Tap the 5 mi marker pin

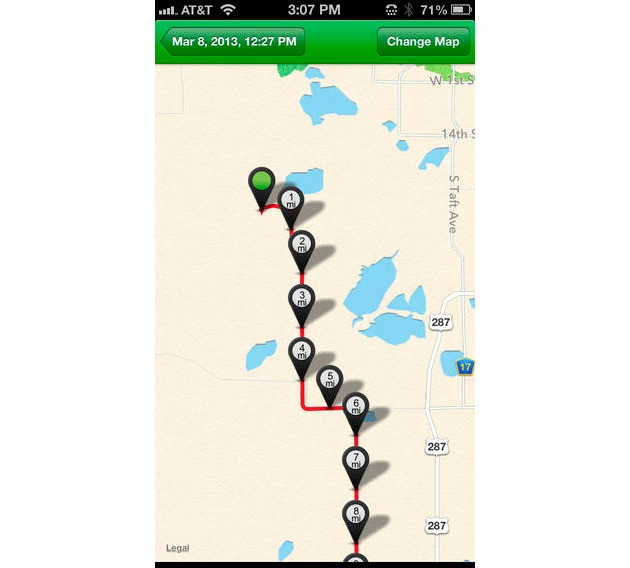point(330,380)
